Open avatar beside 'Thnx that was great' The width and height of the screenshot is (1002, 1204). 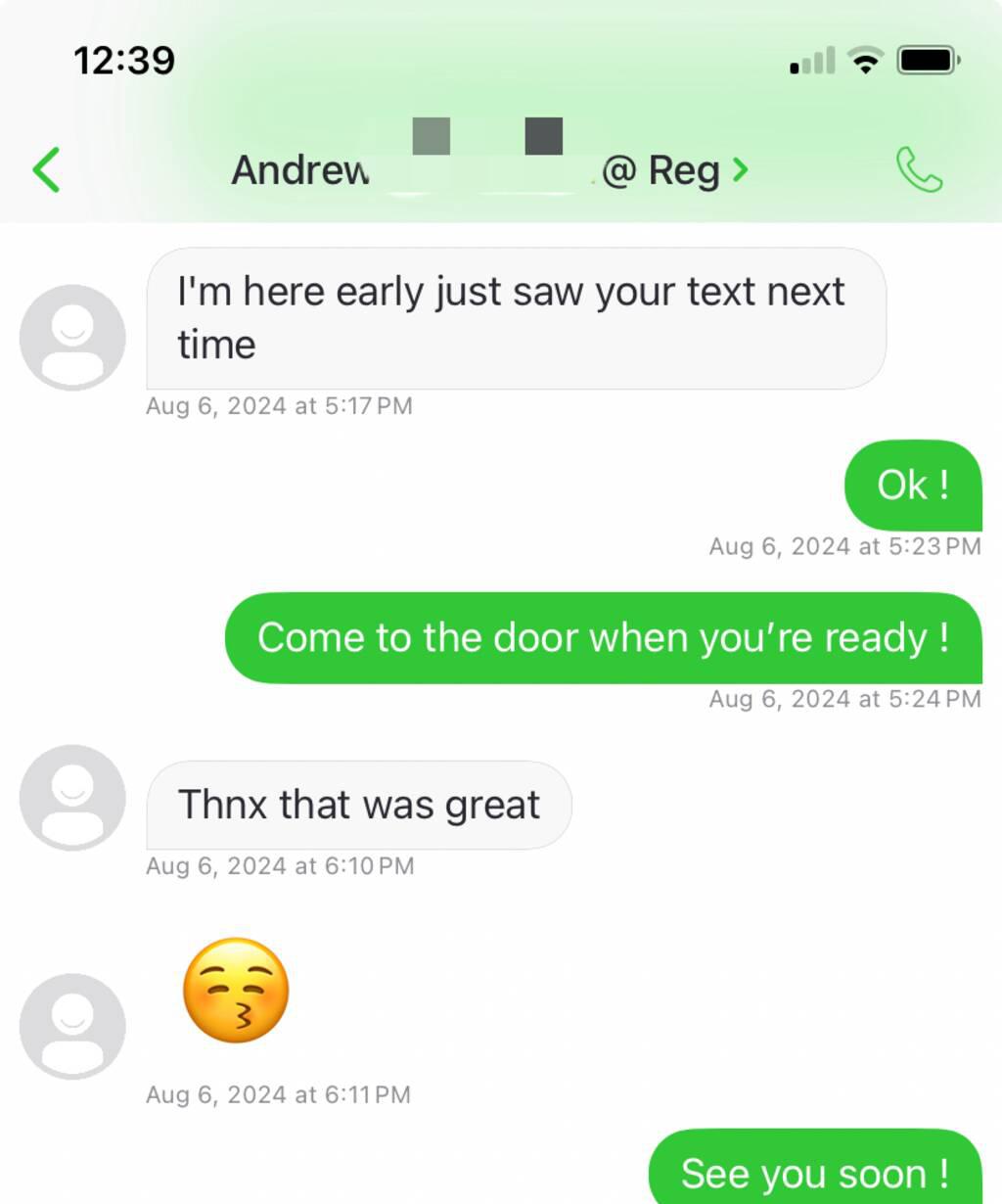pyautogui.click(x=72, y=797)
